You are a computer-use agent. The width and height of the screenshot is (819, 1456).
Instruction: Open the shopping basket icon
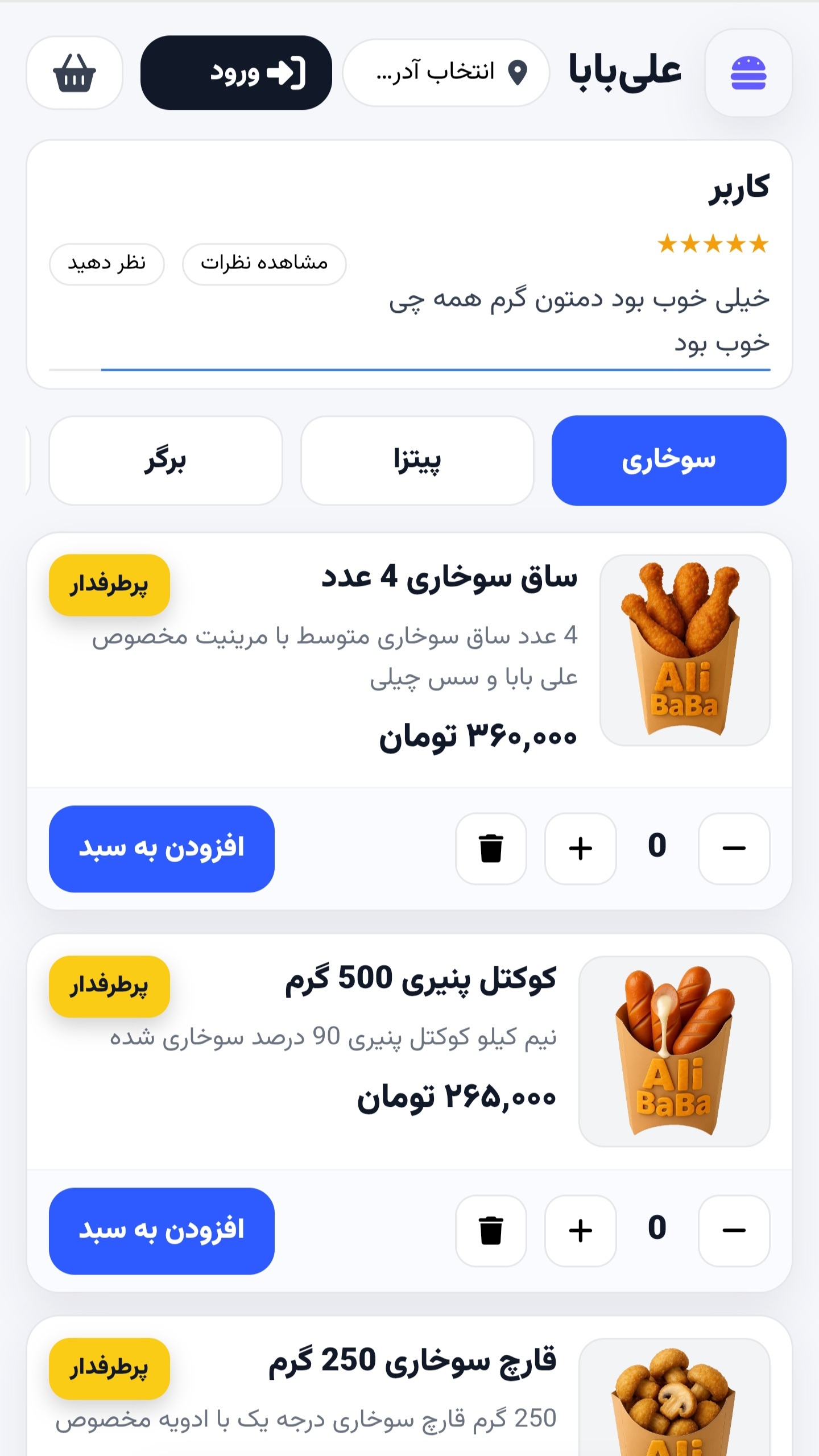(74, 74)
